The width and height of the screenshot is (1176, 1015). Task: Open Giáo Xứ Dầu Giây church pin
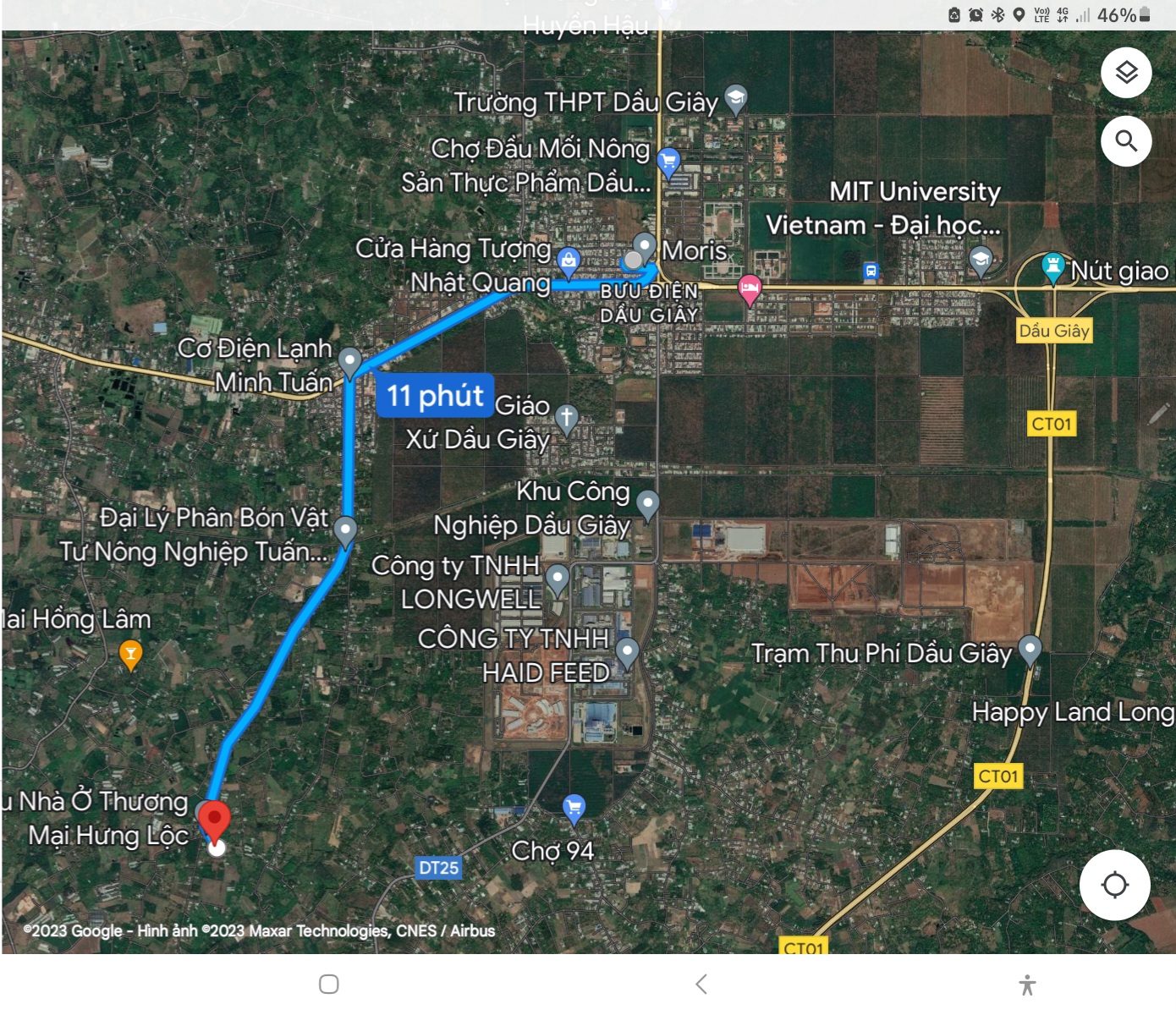(x=567, y=416)
